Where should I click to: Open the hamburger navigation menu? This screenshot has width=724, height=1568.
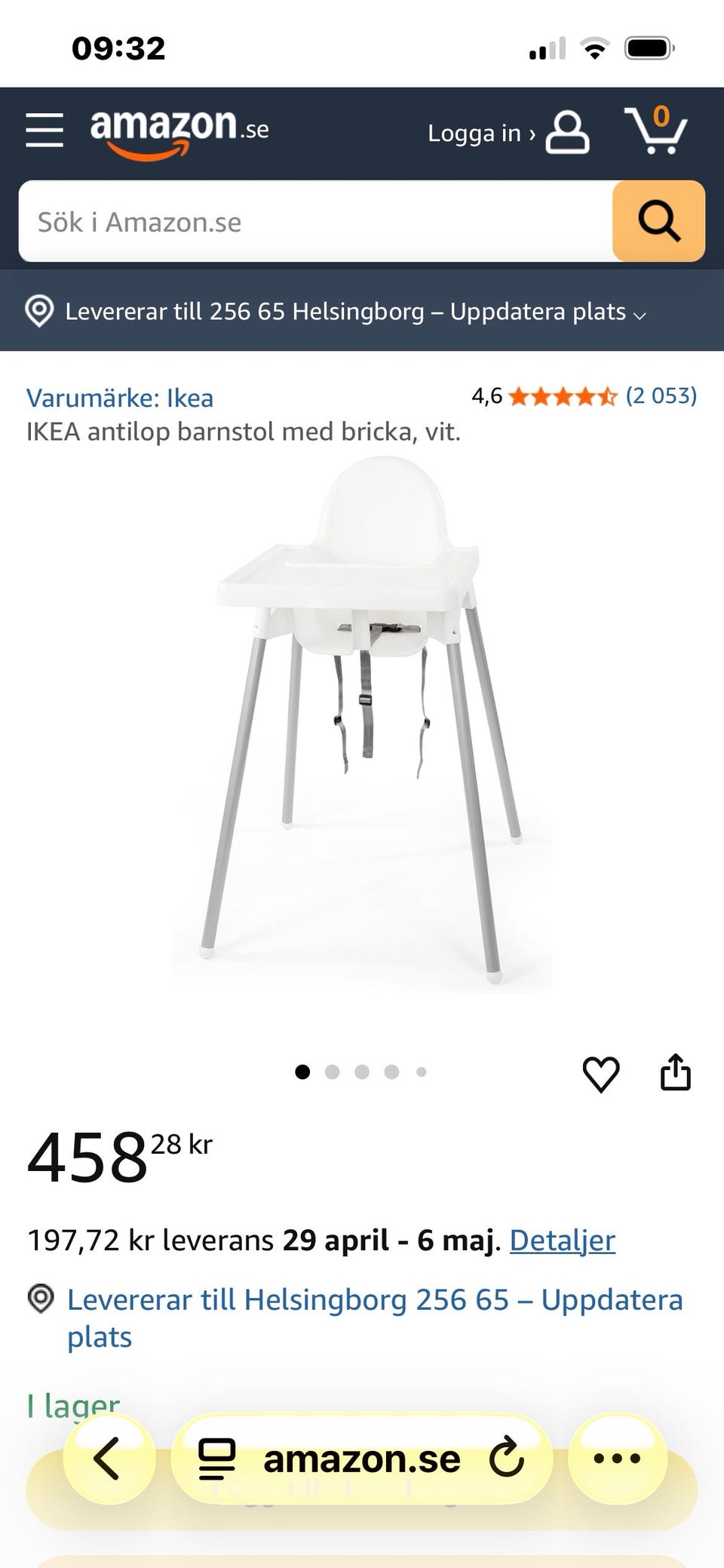point(43,130)
